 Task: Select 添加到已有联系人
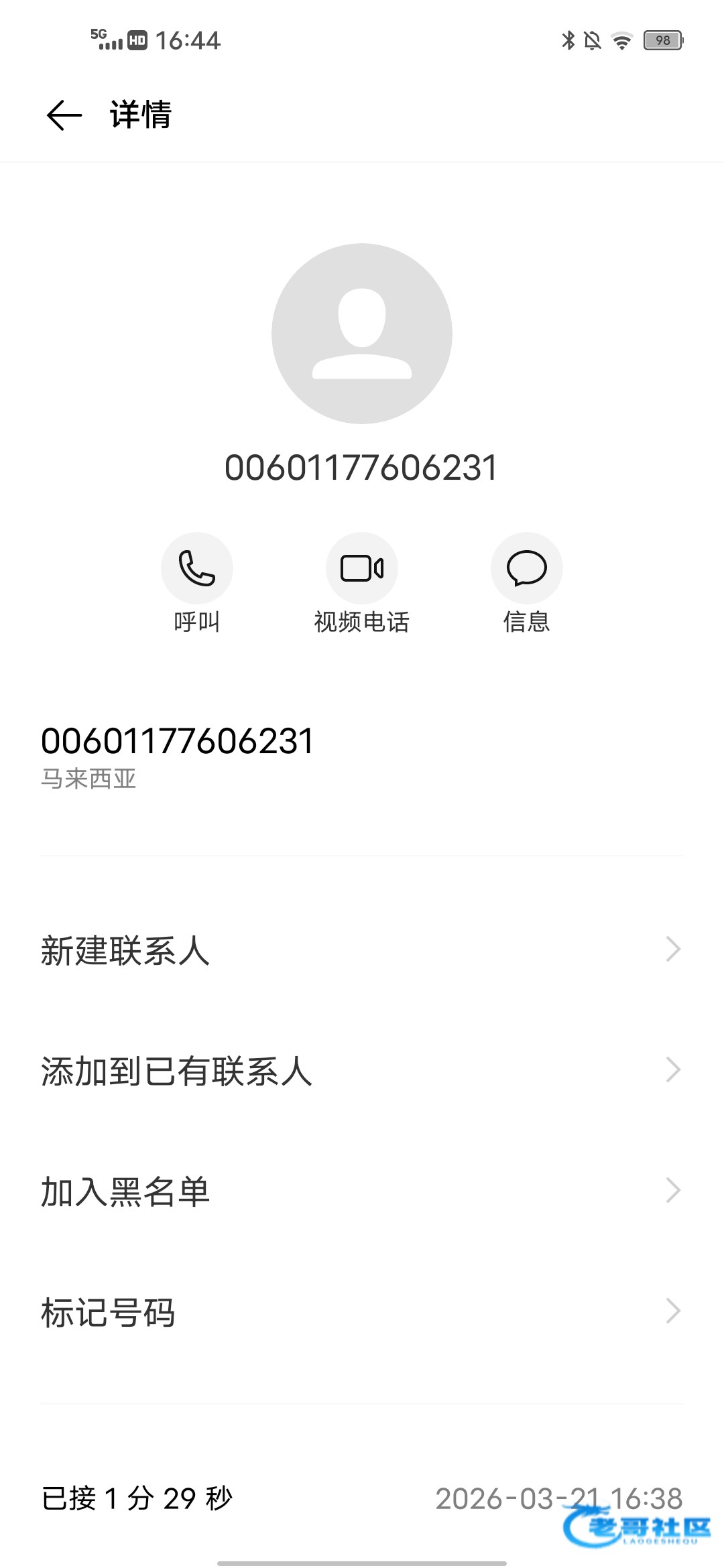pos(362,1071)
